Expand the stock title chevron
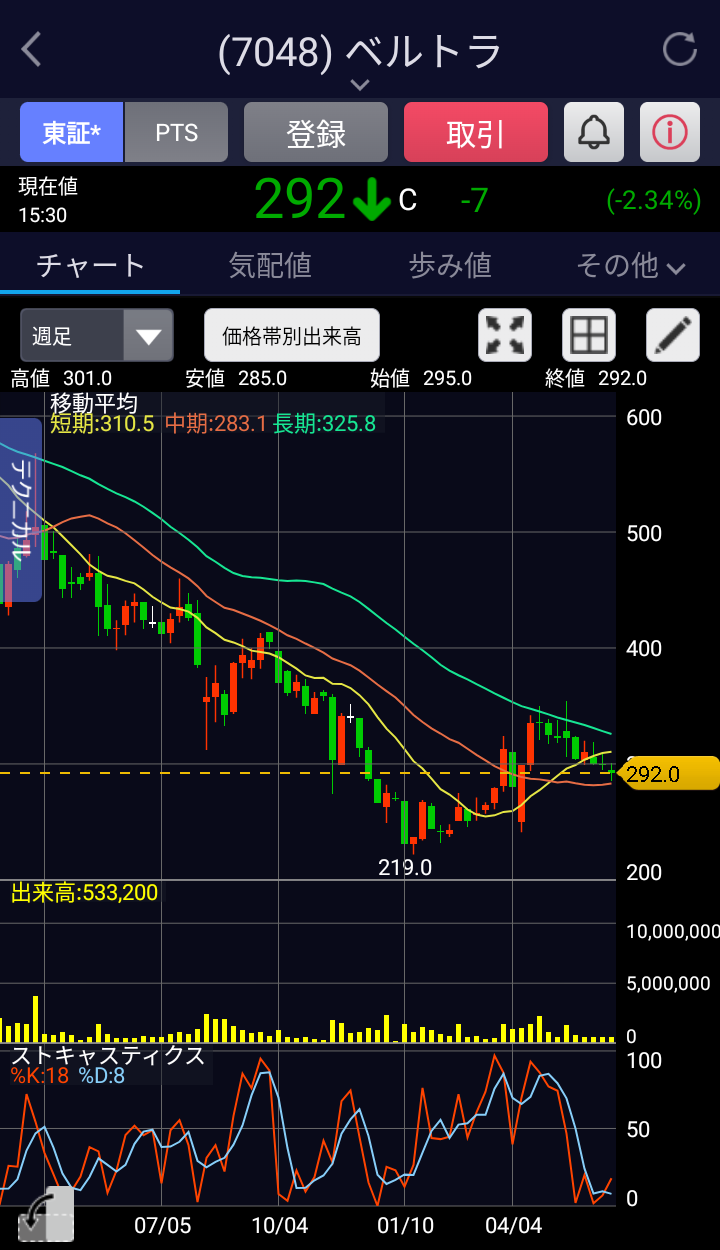The height and width of the screenshot is (1250, 720). click(360, 85)
